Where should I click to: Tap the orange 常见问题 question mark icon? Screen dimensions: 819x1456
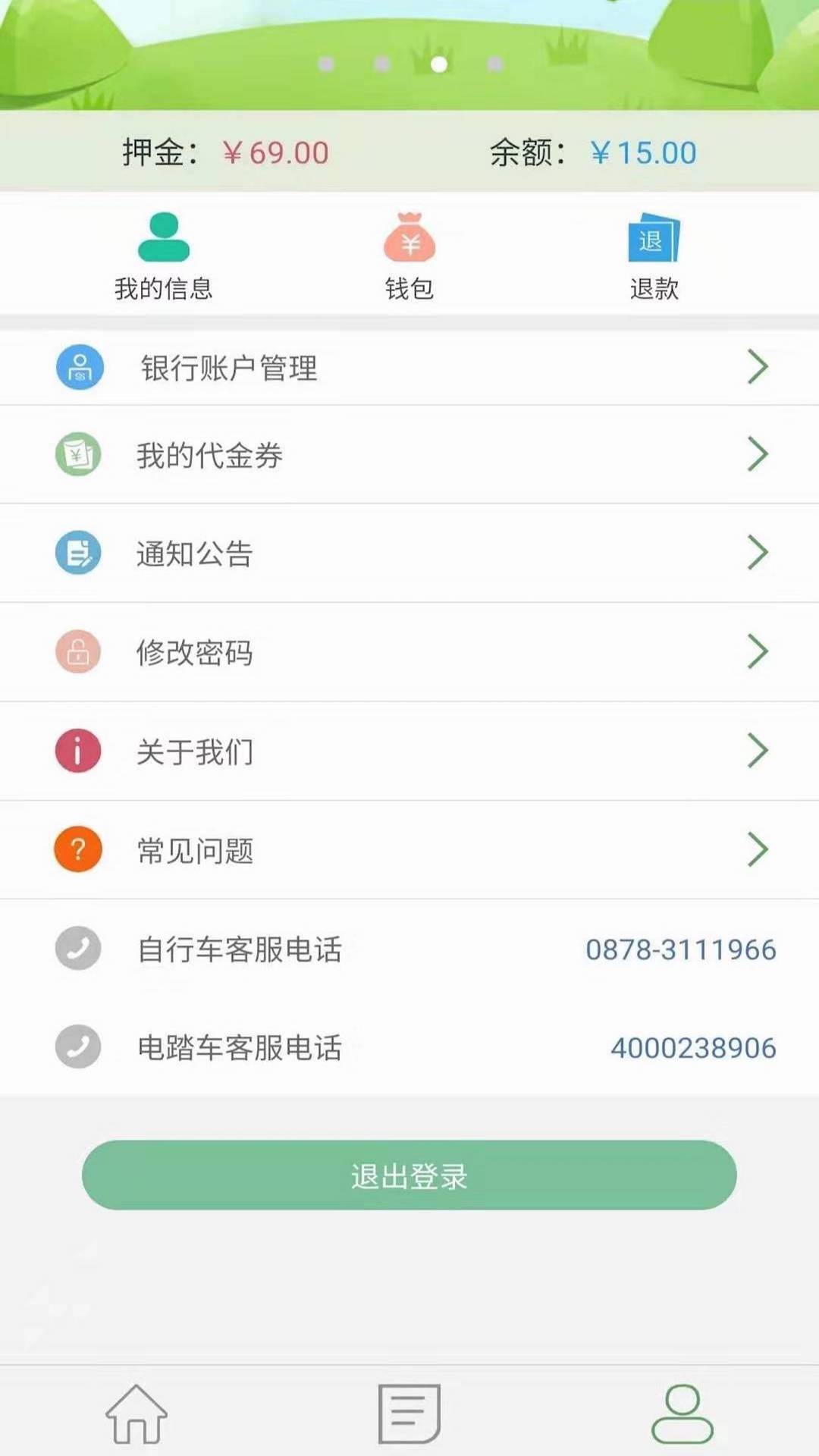point(78,850)
